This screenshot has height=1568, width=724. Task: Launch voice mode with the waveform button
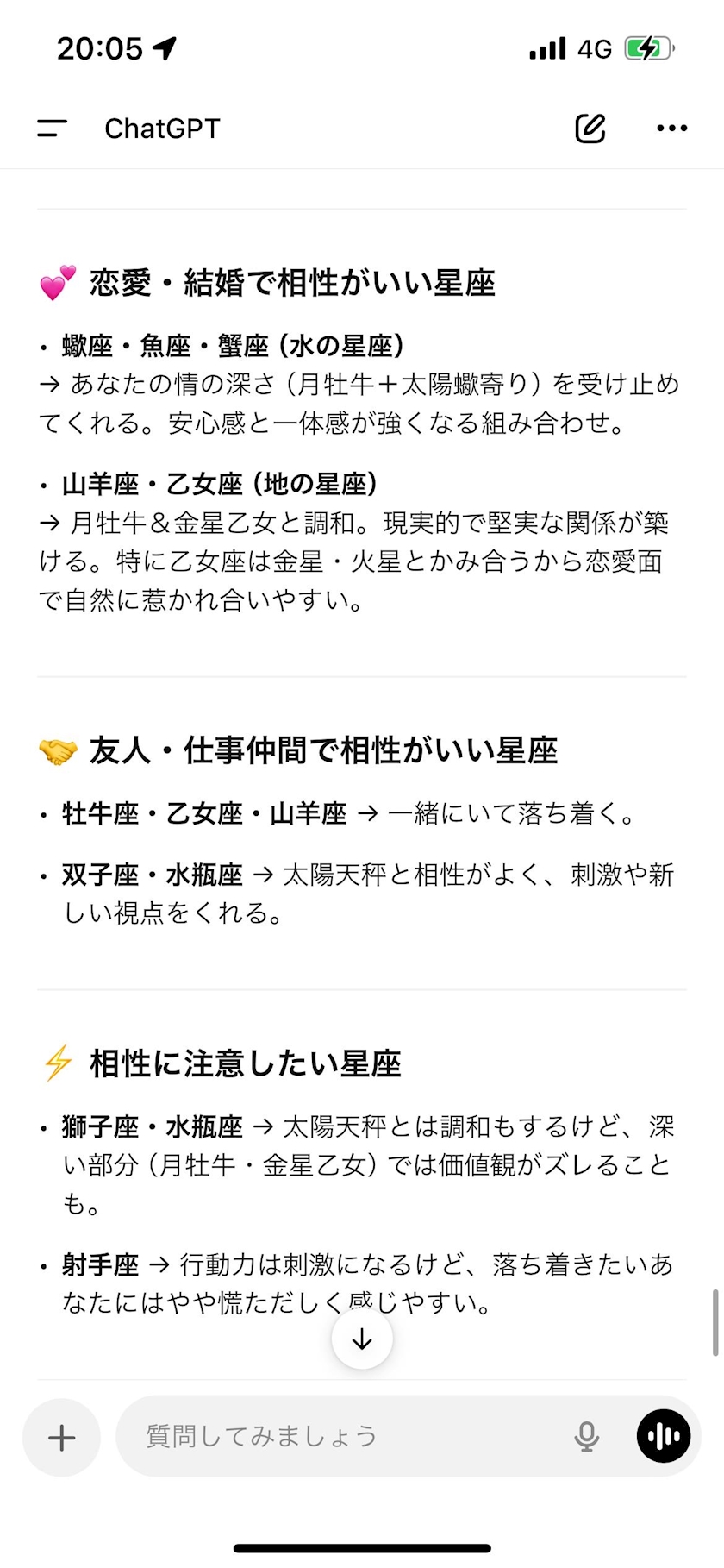pos(664,1437)
